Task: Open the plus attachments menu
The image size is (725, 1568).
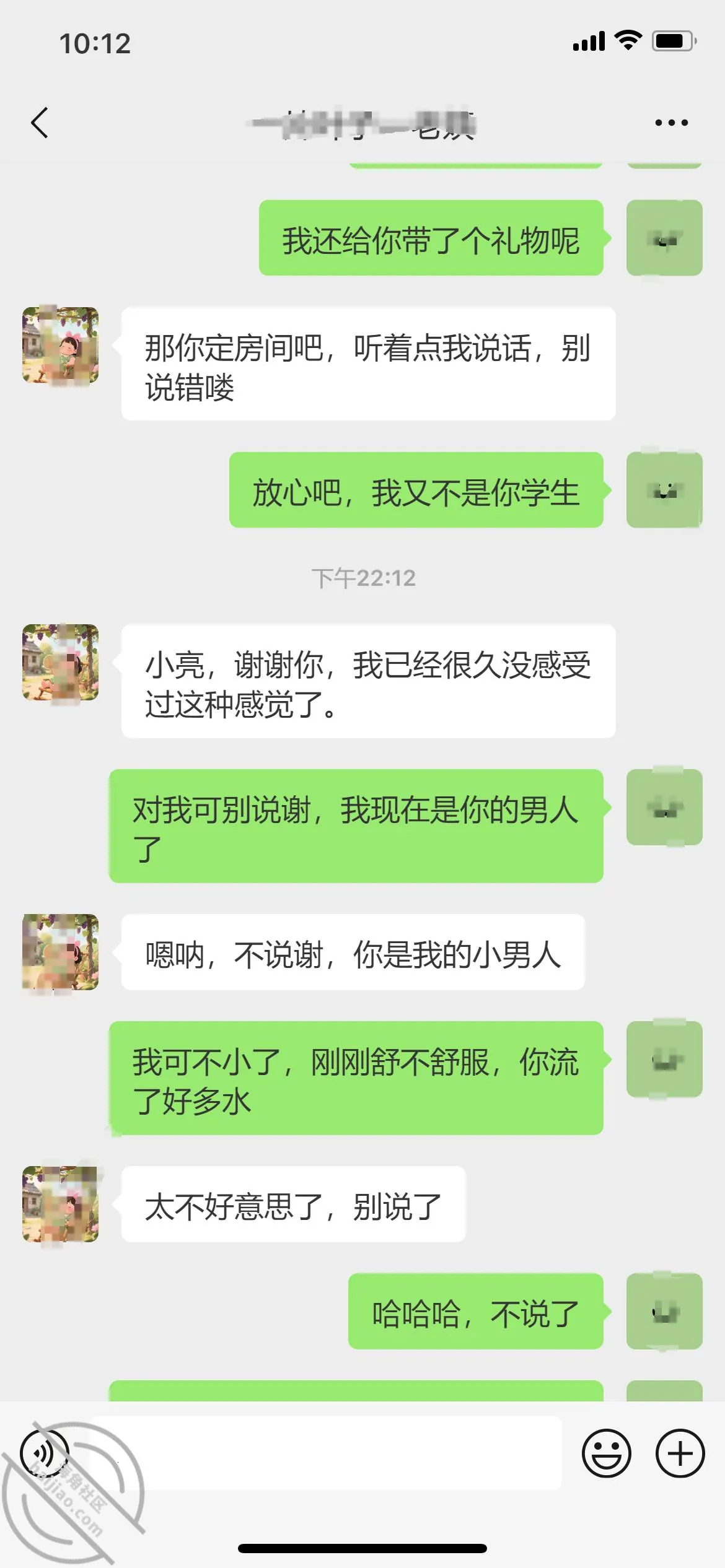Action: (x=680, y=1453)
